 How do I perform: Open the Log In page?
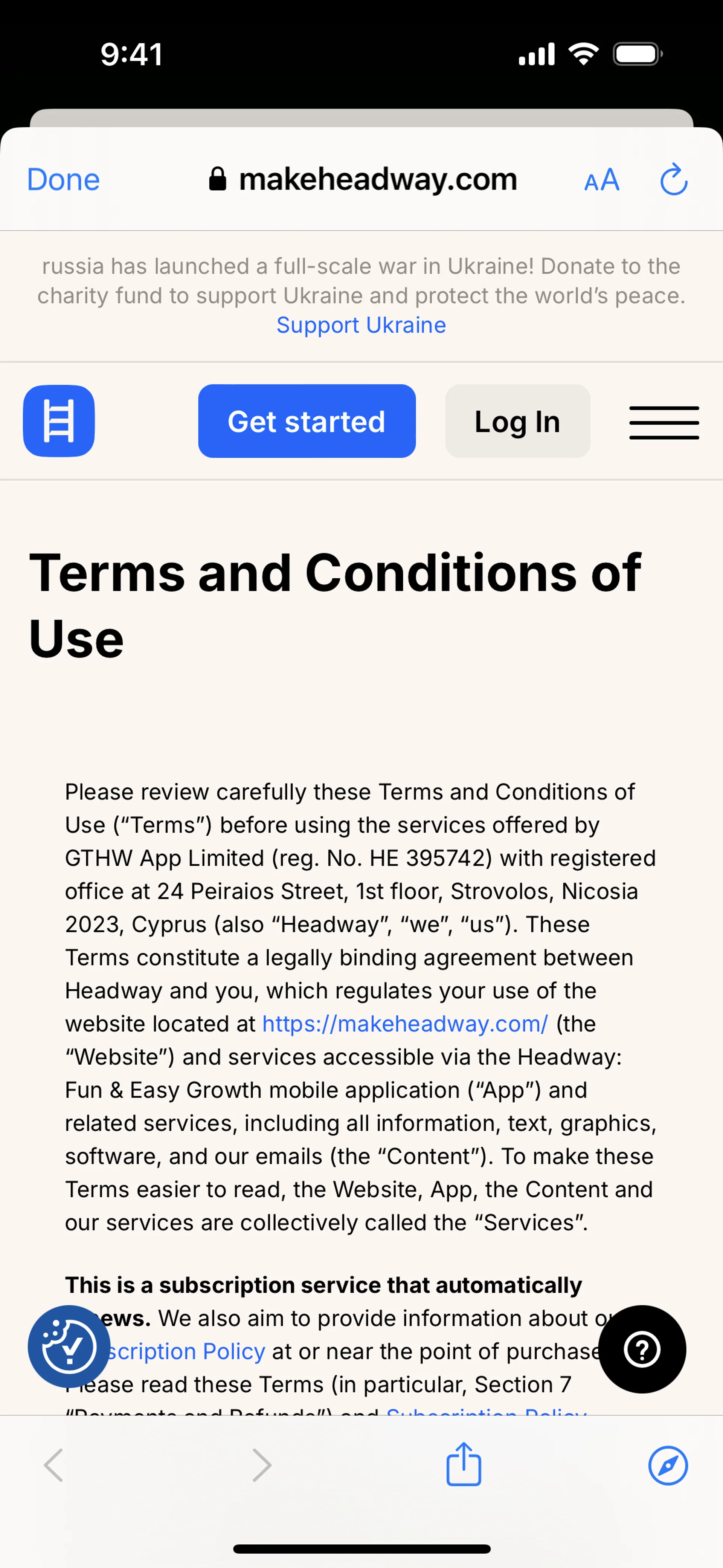point(517,421)
